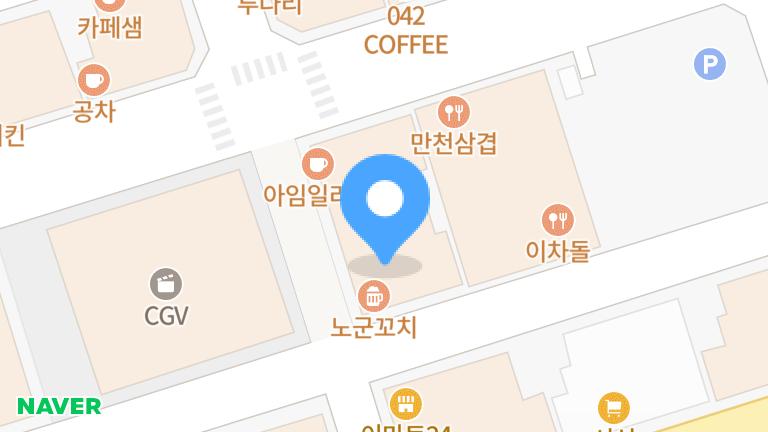Select the 이차돌 restaurant marker
The height and width of the screenshot is (432, 768).
pyautogui.click(x=557, y=219)
